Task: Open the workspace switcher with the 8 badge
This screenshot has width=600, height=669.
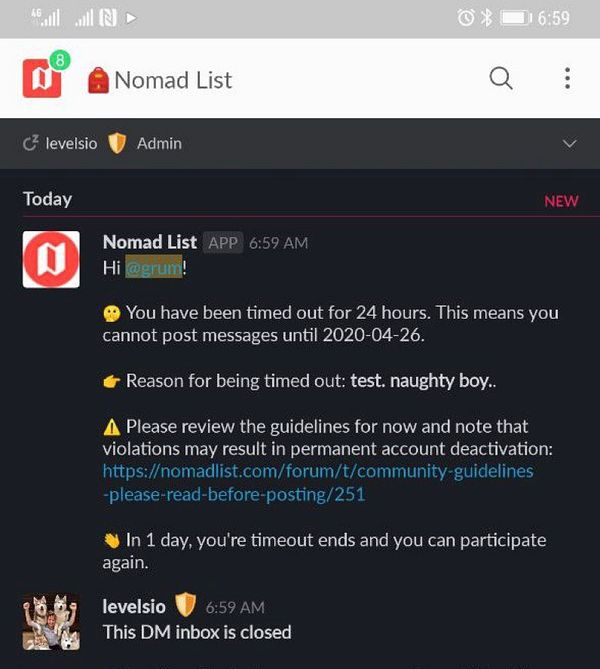Action: [42, 78]
